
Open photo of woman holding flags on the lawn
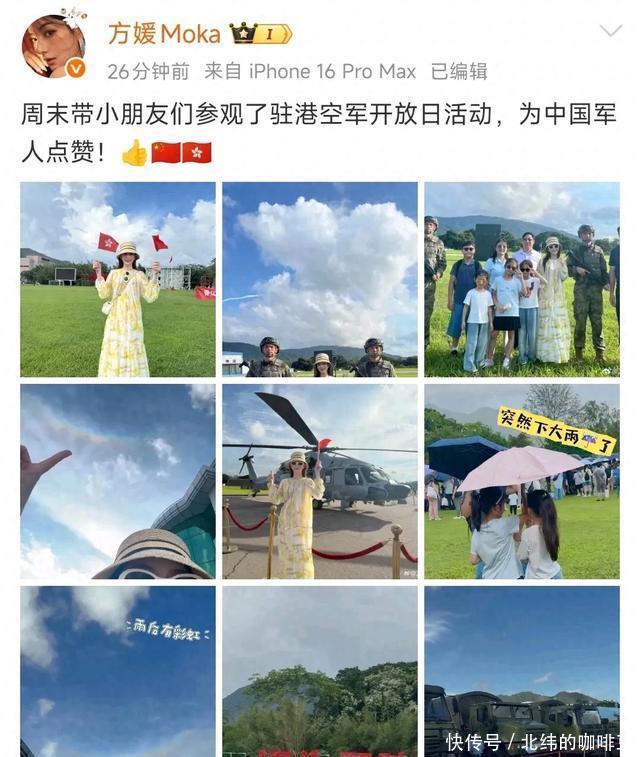click(x=118, y=279)
